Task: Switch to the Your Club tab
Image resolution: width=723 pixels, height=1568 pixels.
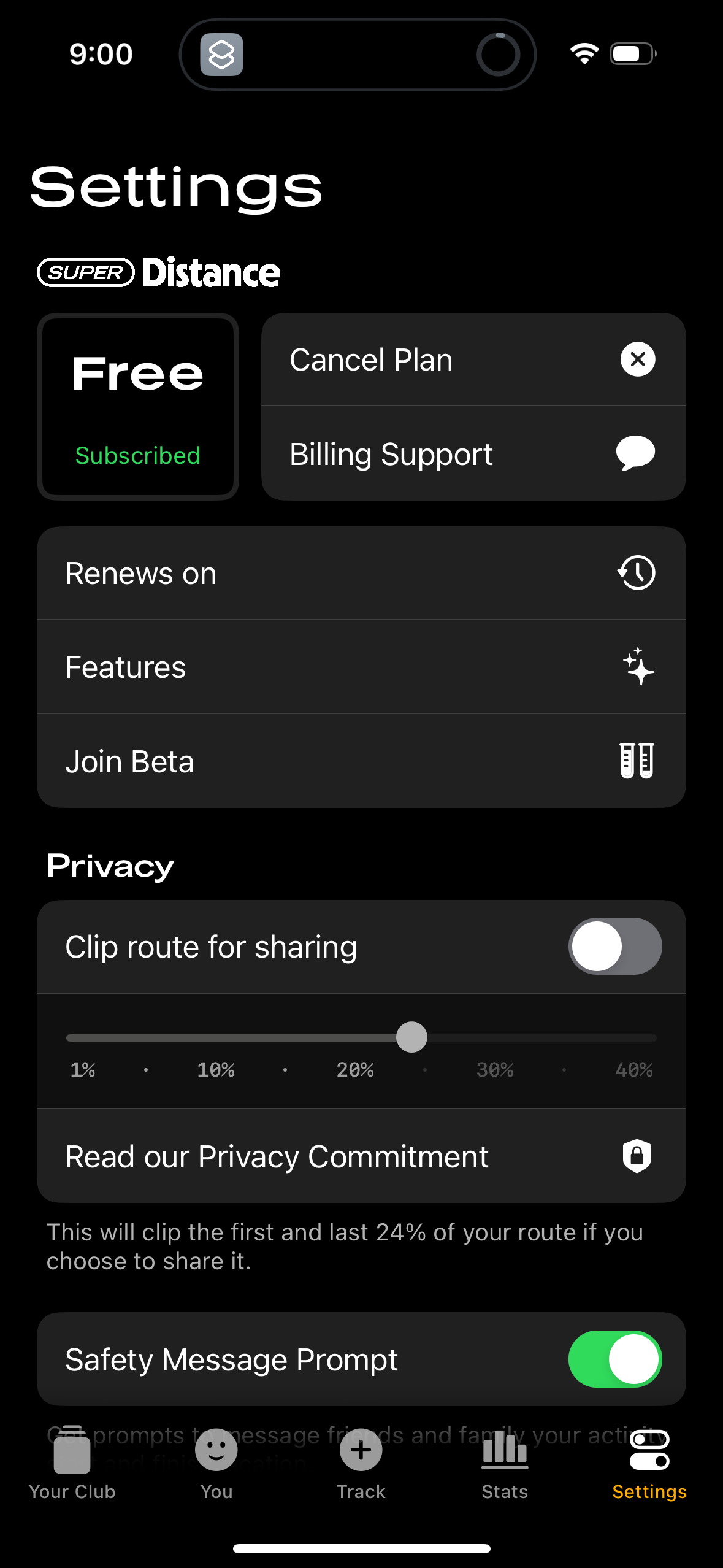Action: click(x=72, y=1466)
